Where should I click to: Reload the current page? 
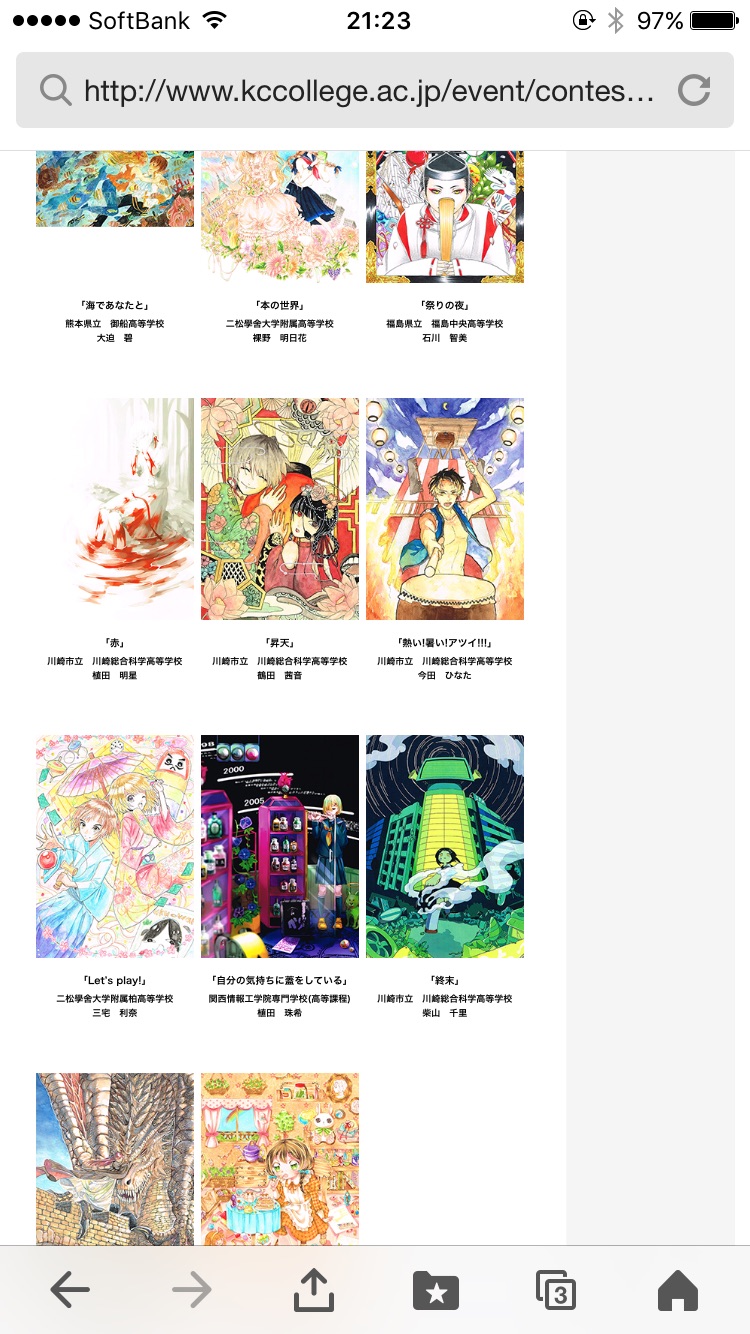tap(693, 92)
